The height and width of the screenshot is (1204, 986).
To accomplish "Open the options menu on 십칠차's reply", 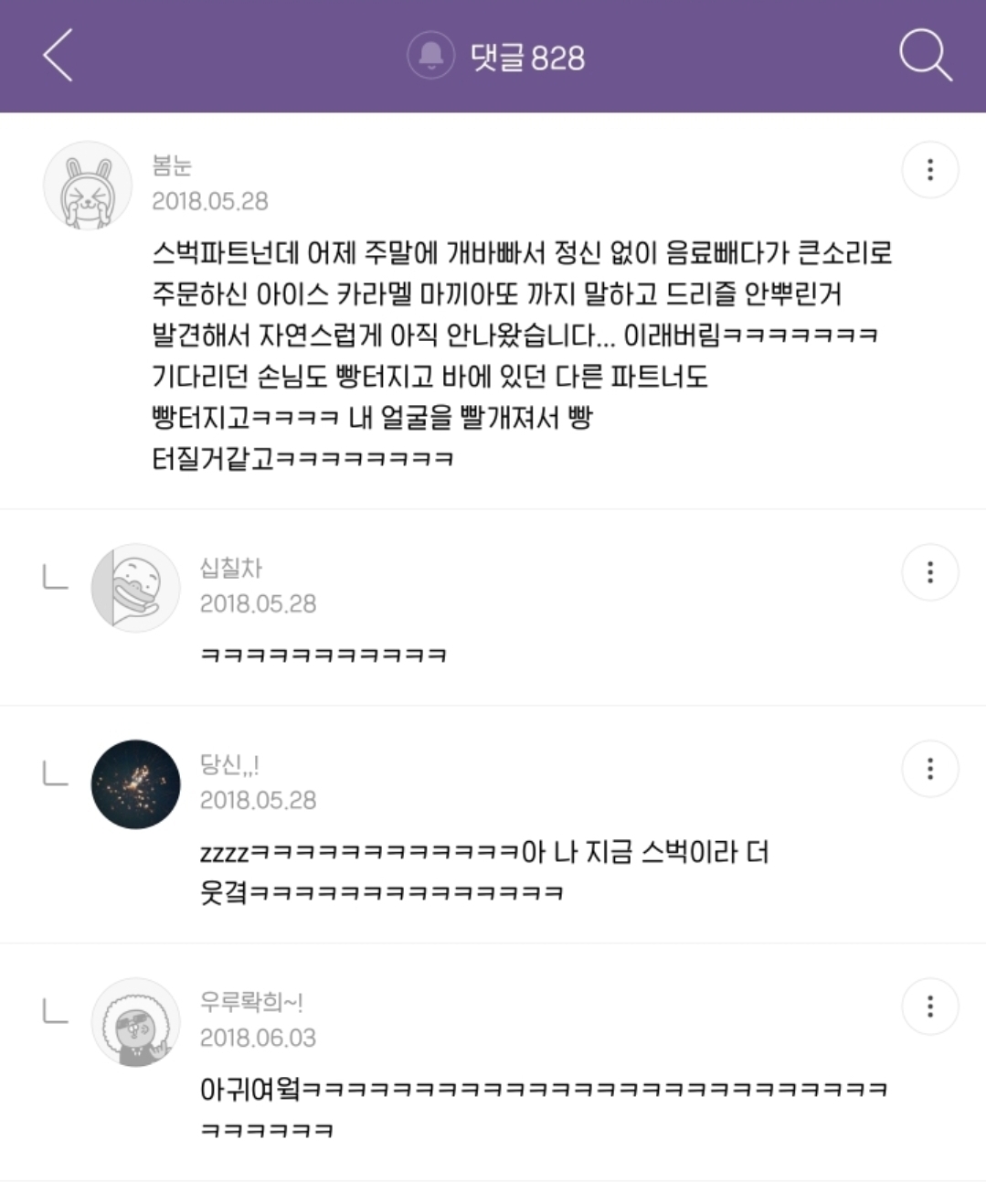I will pyautogui.click(x=929, y=572).
